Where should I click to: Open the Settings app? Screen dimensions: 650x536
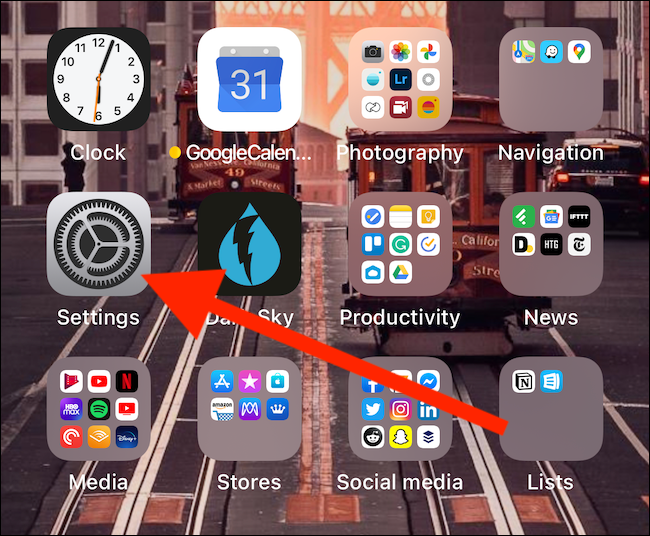click(x=98, y=244)
